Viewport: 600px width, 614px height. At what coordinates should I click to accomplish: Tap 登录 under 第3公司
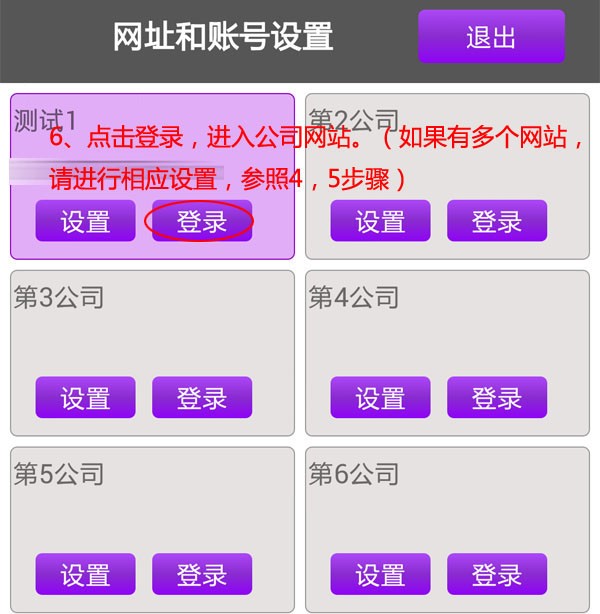[201, 398]
